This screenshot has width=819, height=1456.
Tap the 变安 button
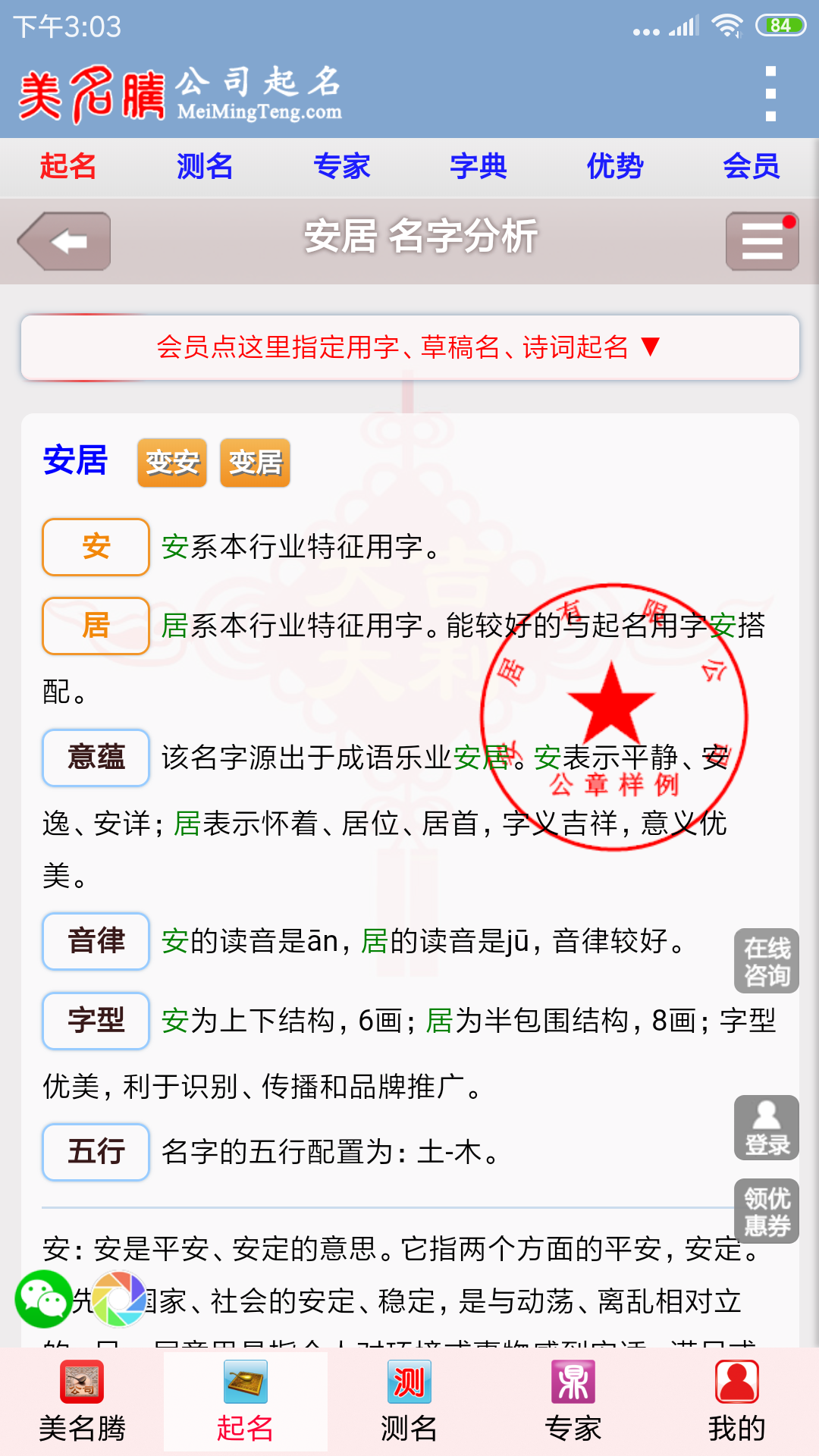172,463
